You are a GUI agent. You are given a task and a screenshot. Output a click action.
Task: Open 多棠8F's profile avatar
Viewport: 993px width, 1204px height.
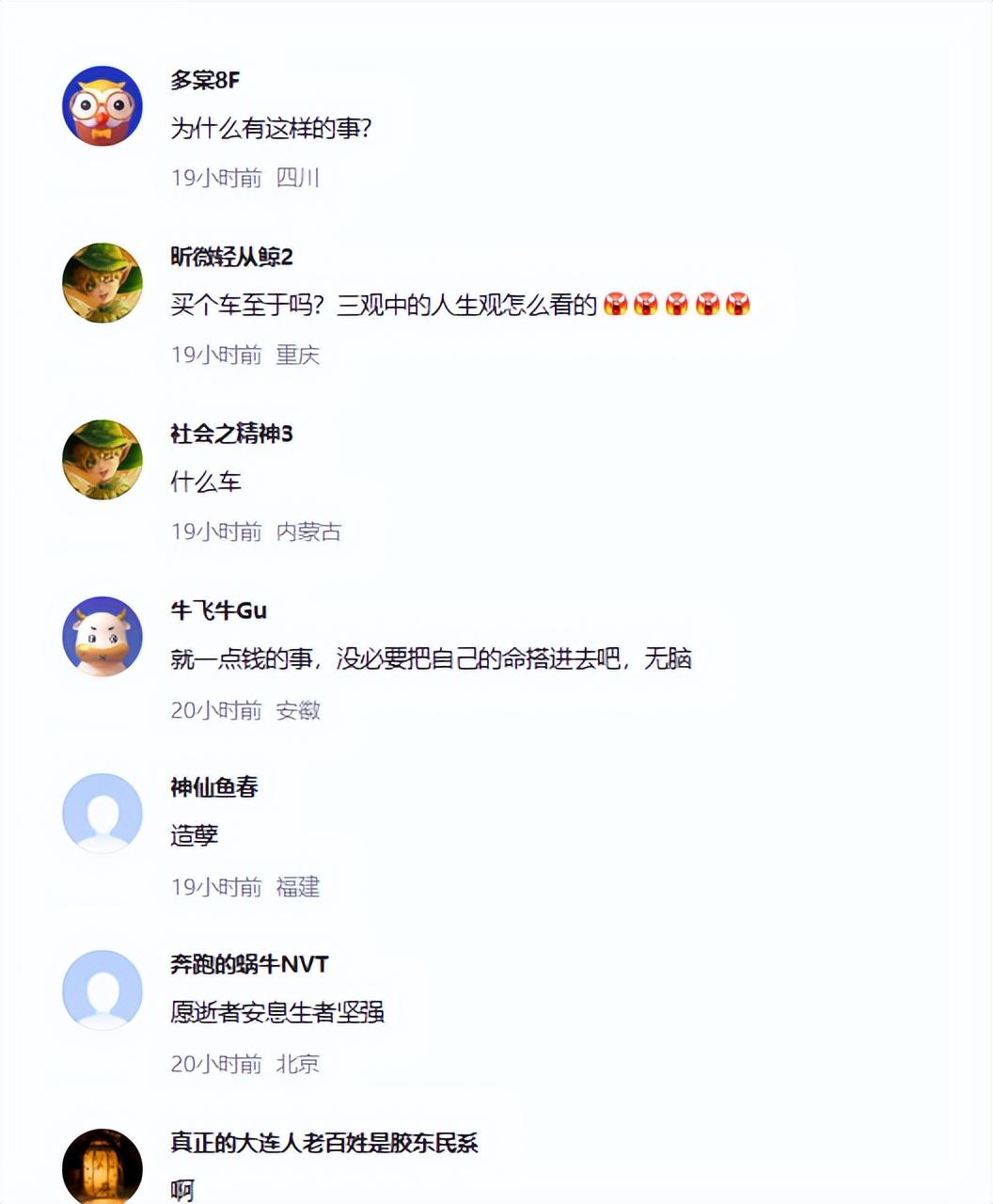click(x=102, y=105)
